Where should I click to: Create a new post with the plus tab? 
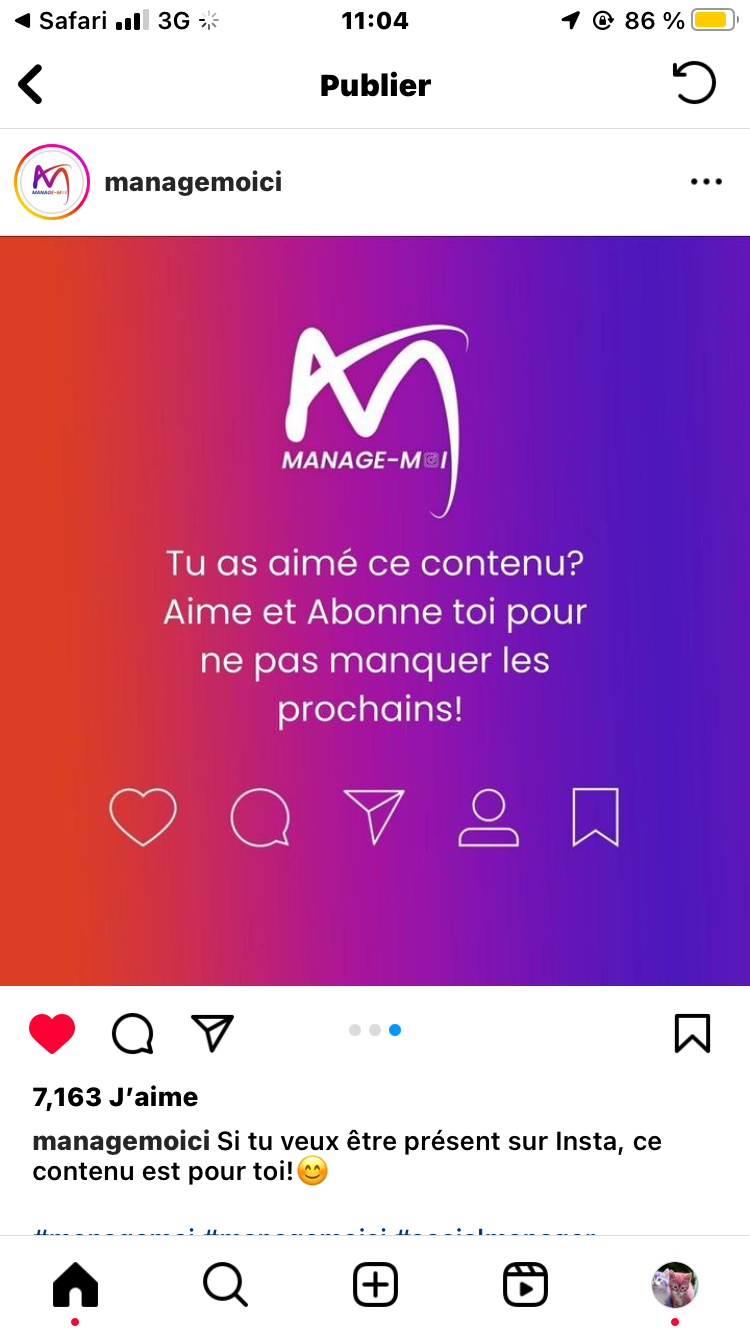pyautogui.click(x=375, y=1284)
